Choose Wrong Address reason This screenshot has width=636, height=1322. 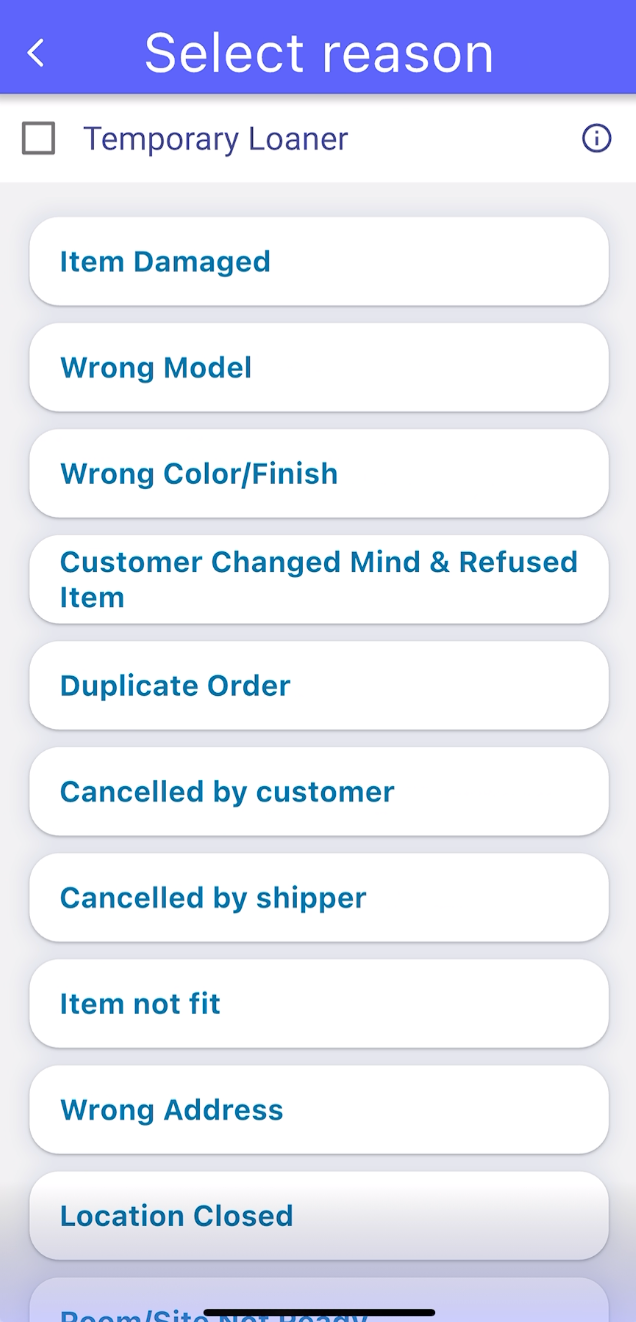point(319,1110)
